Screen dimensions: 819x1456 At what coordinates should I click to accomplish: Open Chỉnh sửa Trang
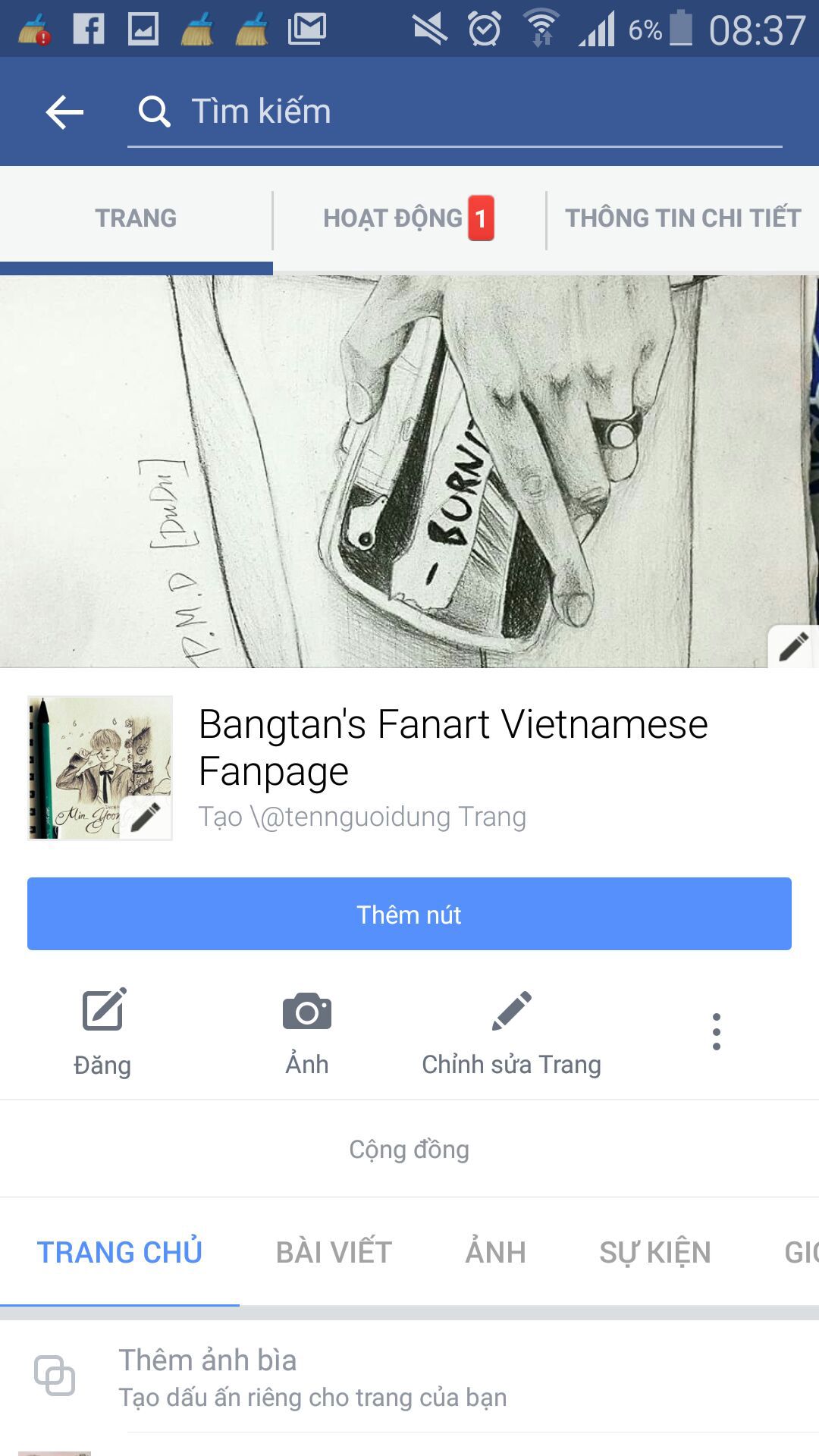511,1031
